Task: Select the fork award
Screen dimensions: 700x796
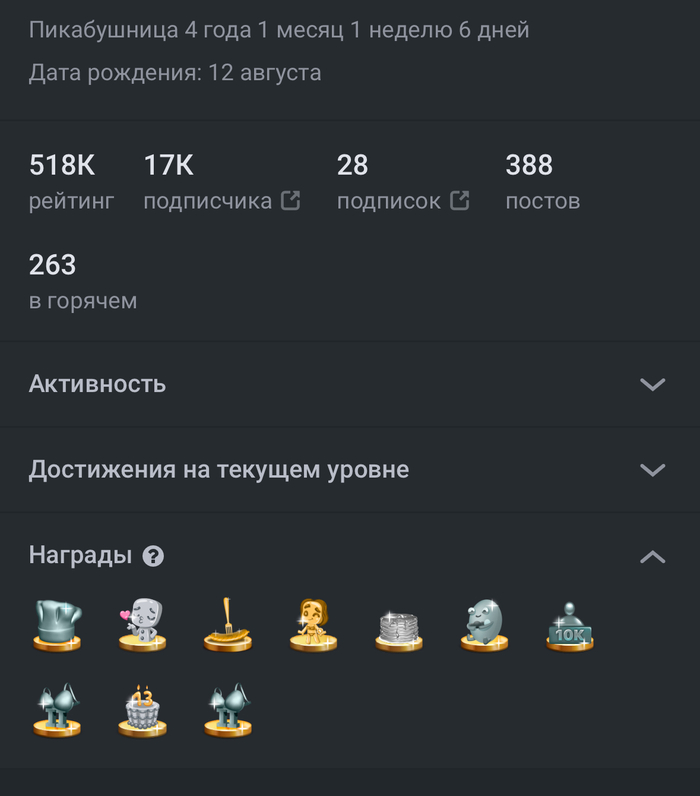Action: click(x=228, y=625)
